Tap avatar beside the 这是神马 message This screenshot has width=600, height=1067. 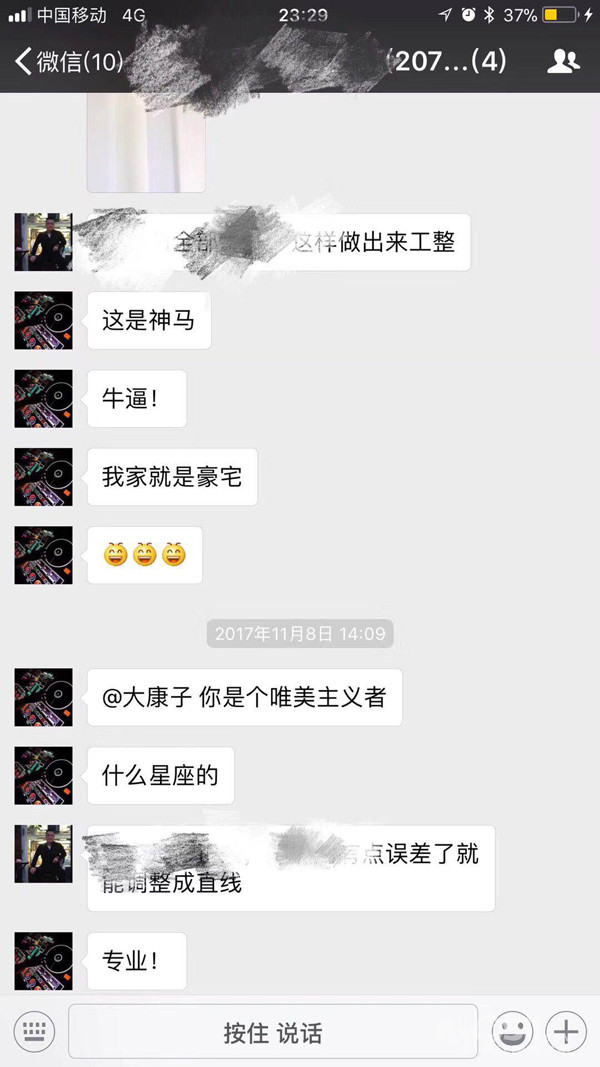43,320
